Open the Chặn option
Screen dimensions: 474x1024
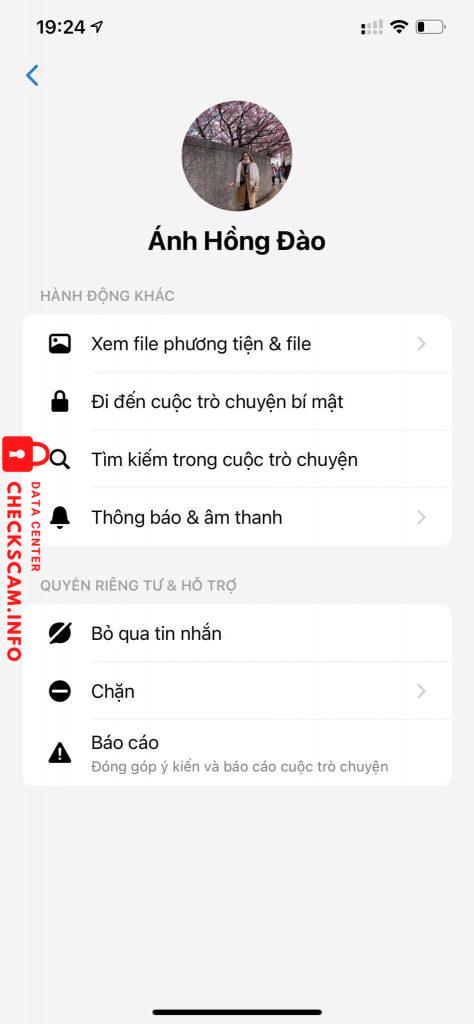click(x=237, y=691)
